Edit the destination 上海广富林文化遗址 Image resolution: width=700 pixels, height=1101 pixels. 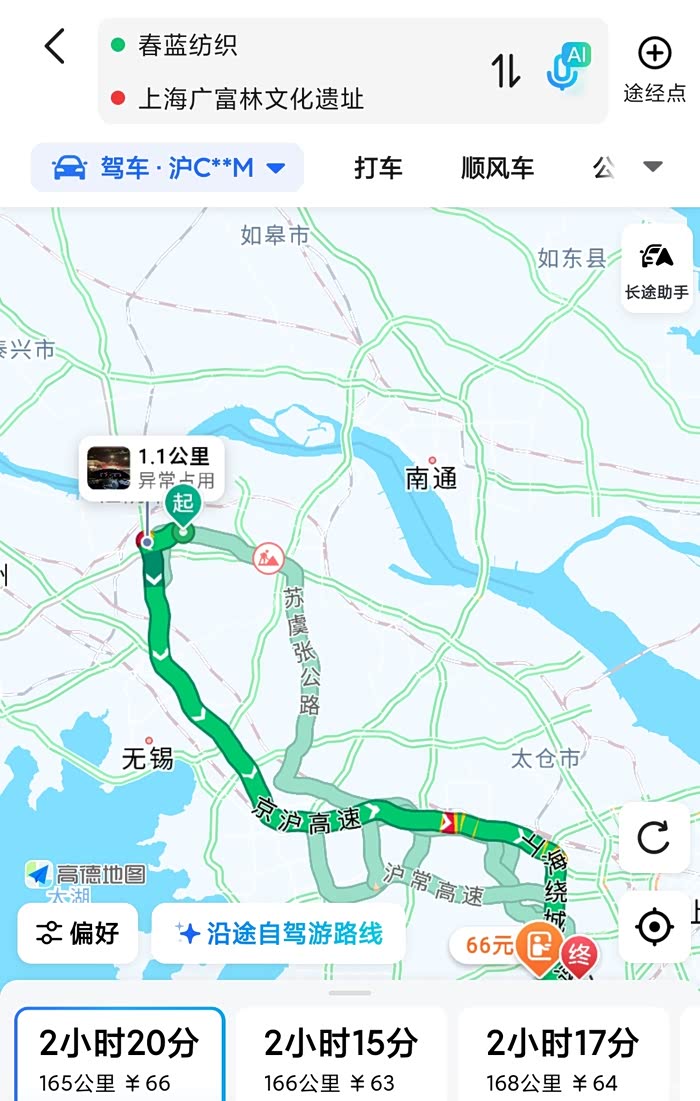(251, 98)
